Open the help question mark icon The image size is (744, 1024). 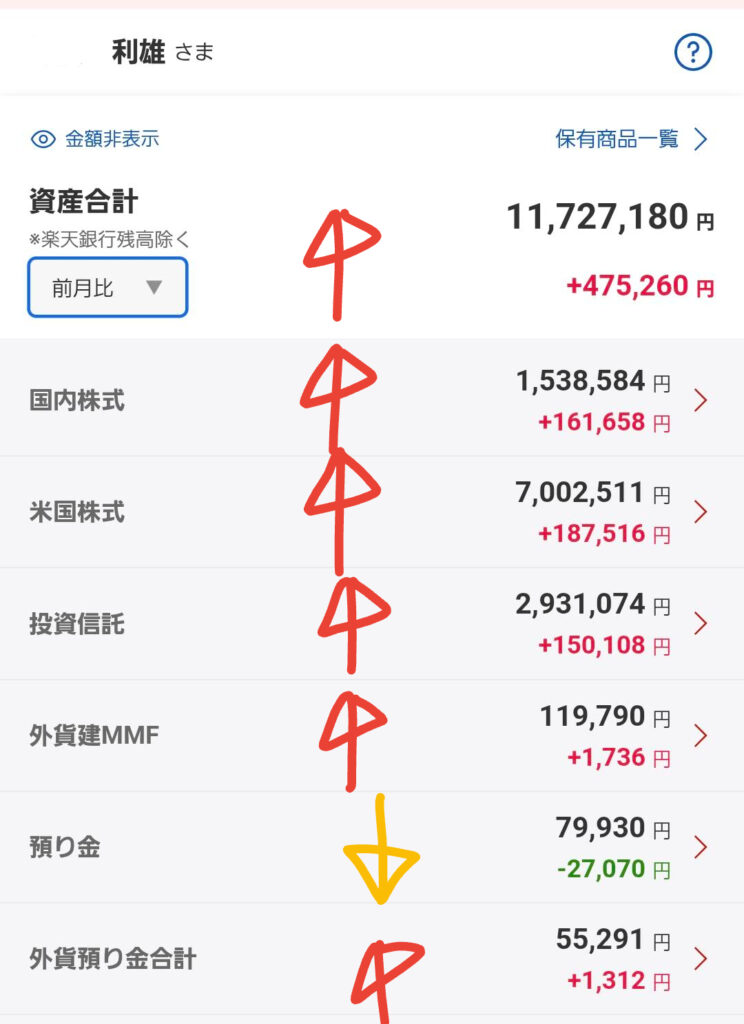point(693,53)
